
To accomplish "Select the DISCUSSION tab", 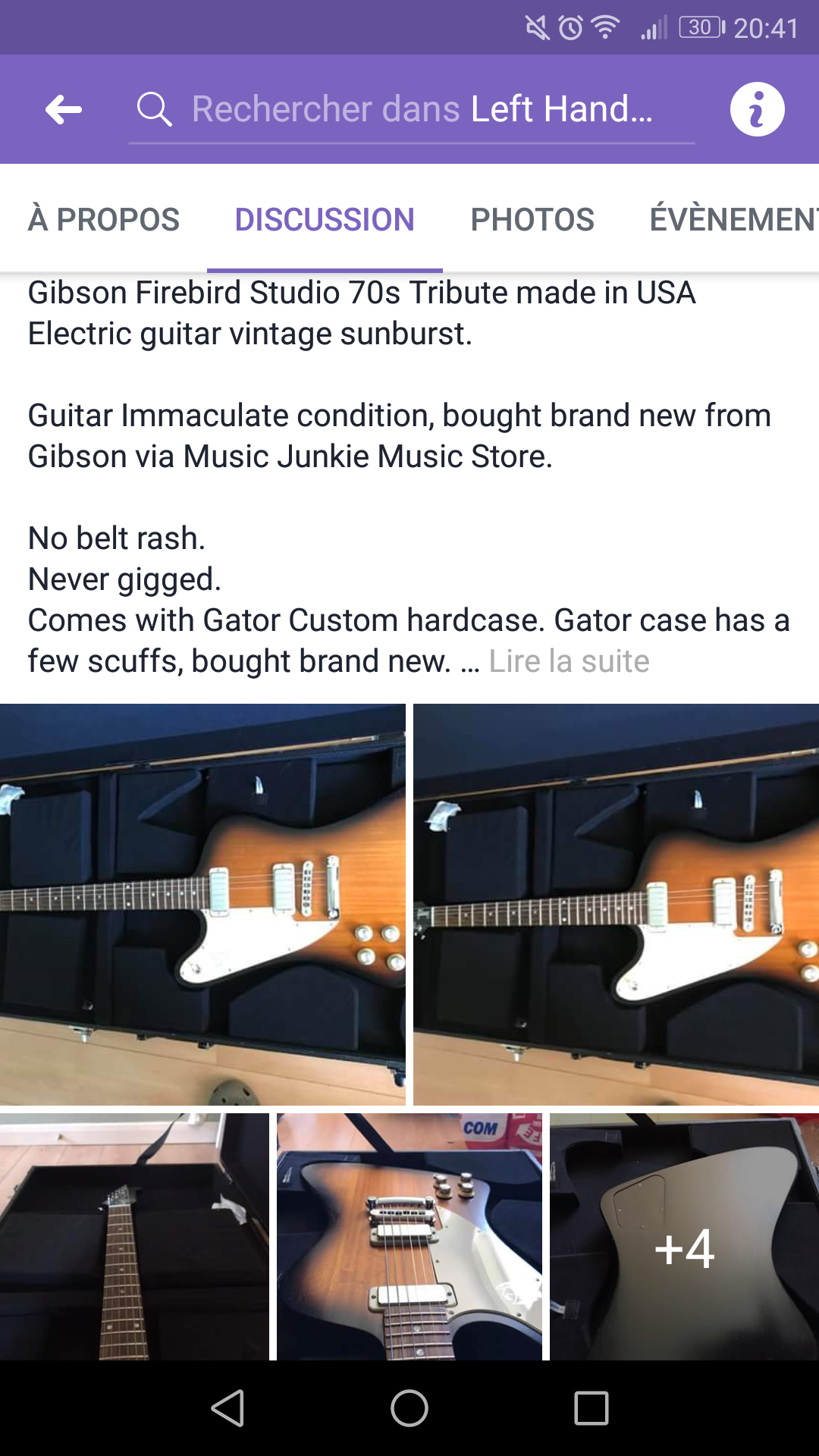I will tap(325, 219).
